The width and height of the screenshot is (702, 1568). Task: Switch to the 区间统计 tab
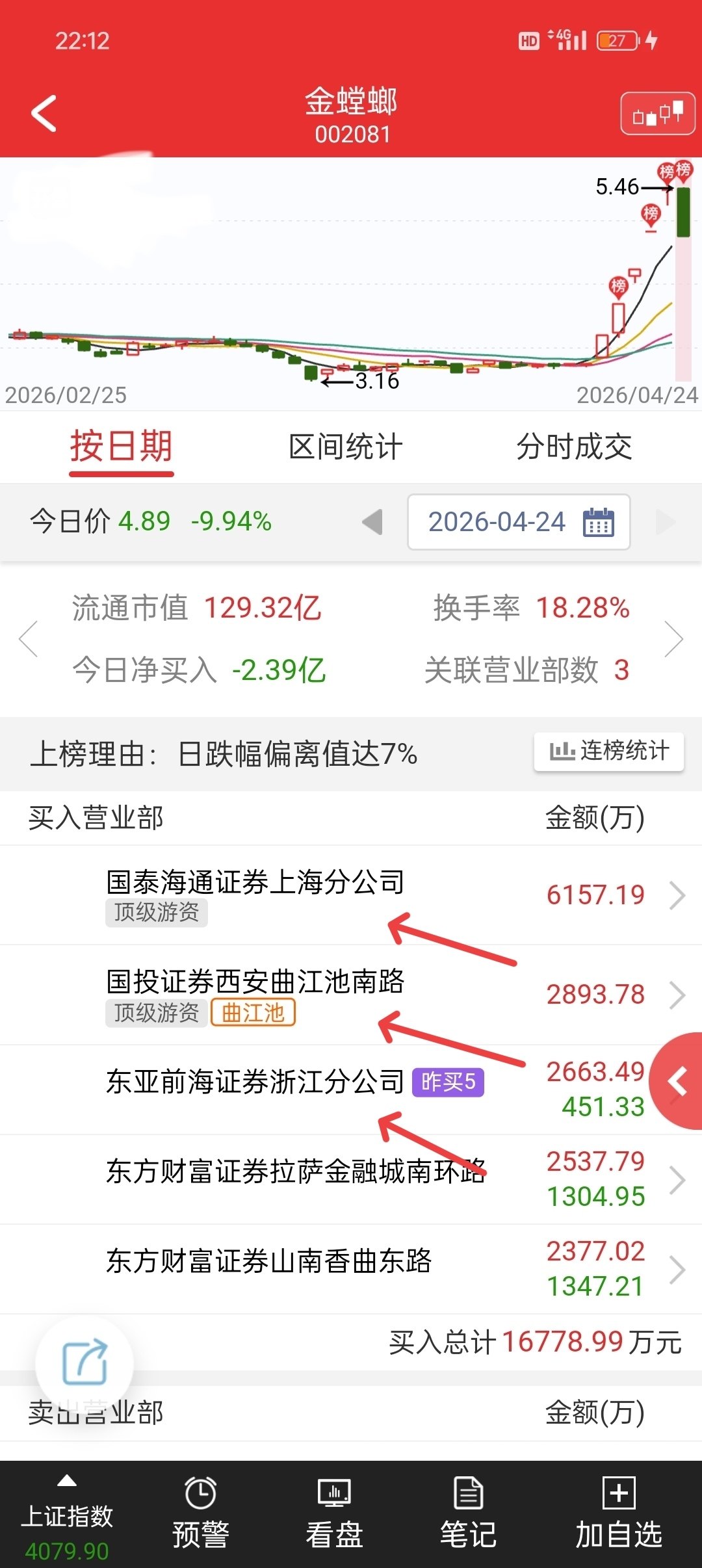345,447
